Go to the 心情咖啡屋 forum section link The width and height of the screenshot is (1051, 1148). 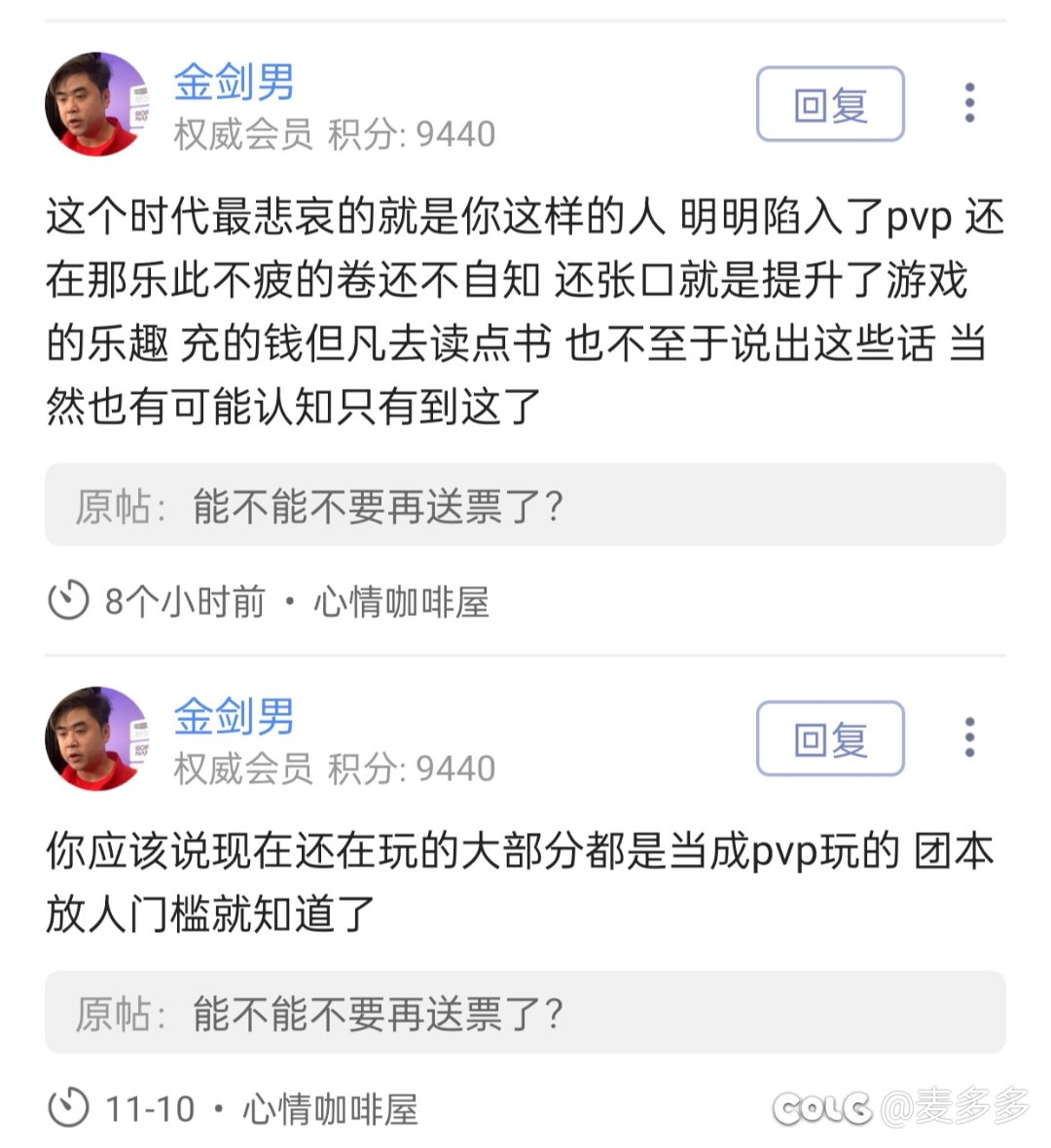click(404, 601)
